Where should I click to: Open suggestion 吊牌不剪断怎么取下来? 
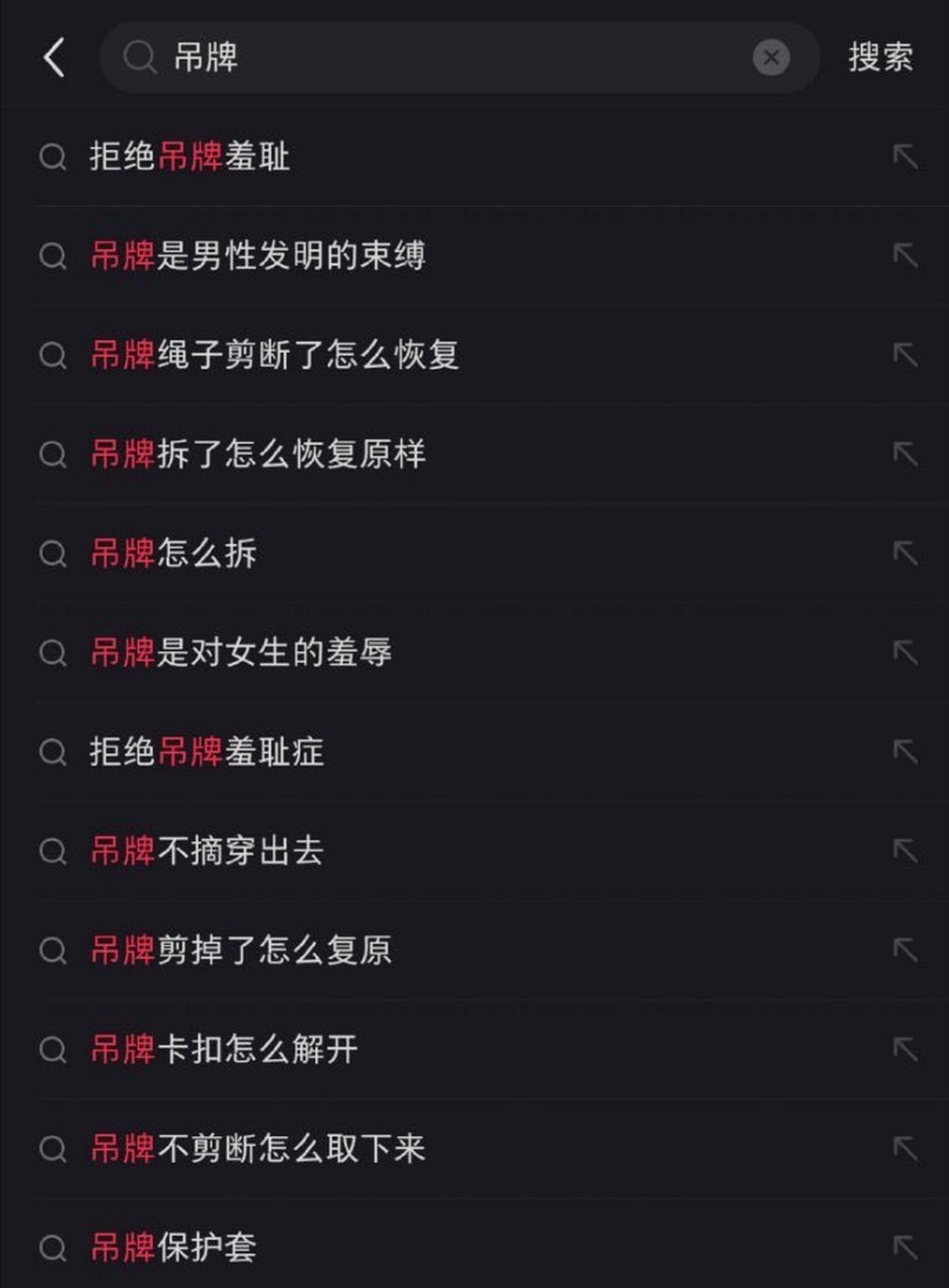pos(258,1148)
